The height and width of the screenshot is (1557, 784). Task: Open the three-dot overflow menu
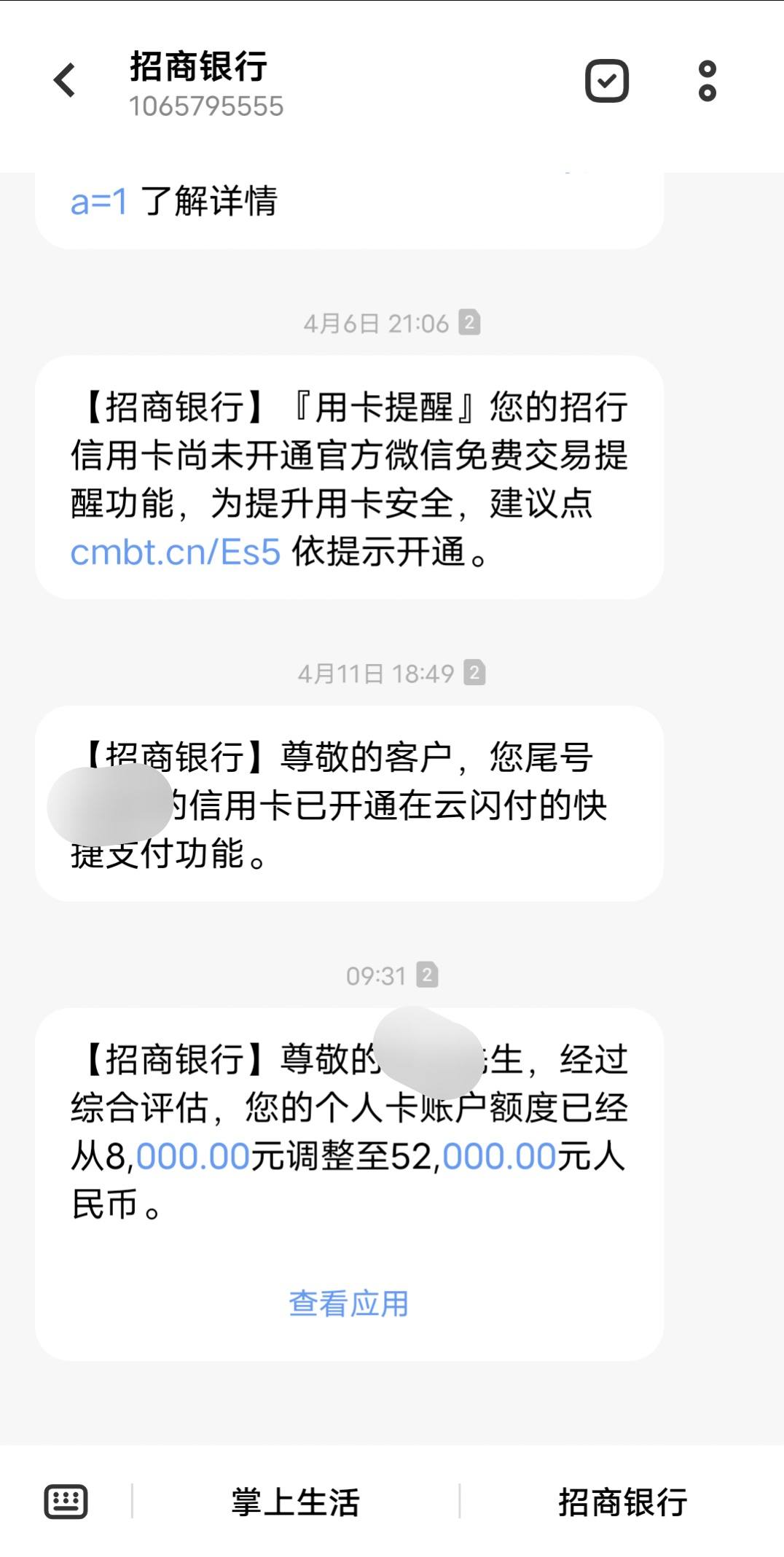tap(707, 80)
